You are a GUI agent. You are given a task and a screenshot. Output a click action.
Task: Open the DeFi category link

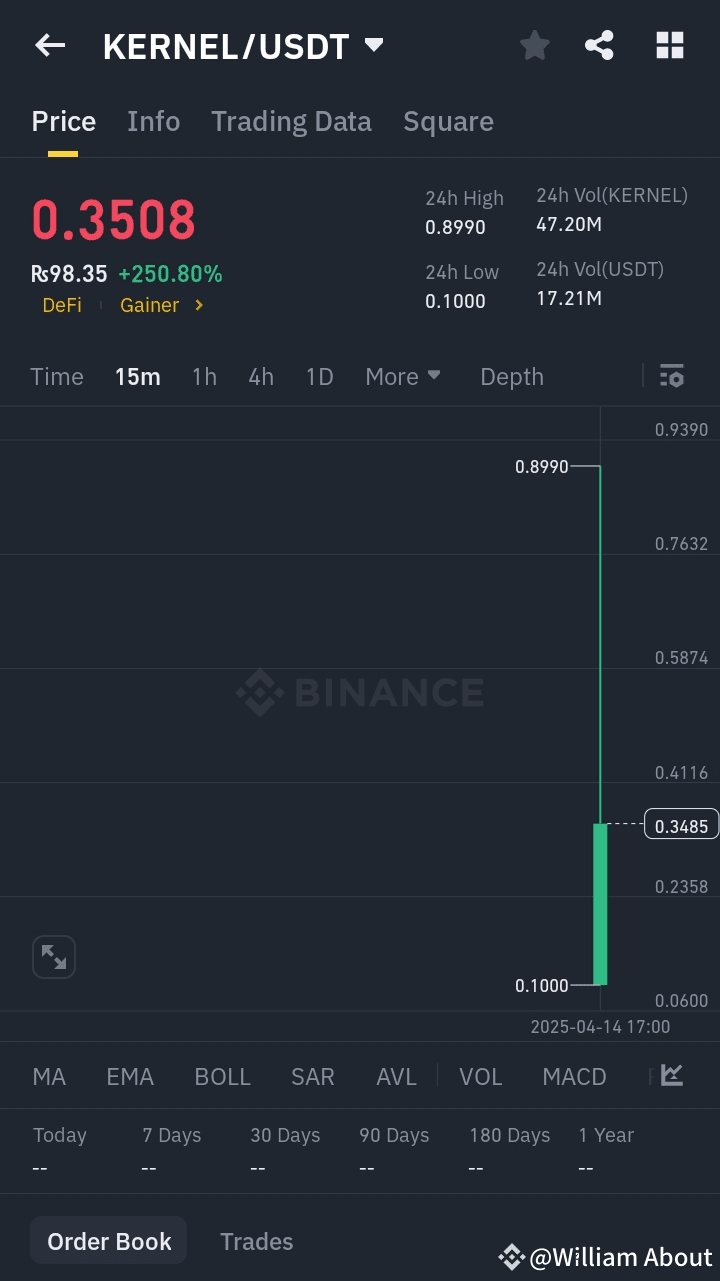tap(61, 305)
